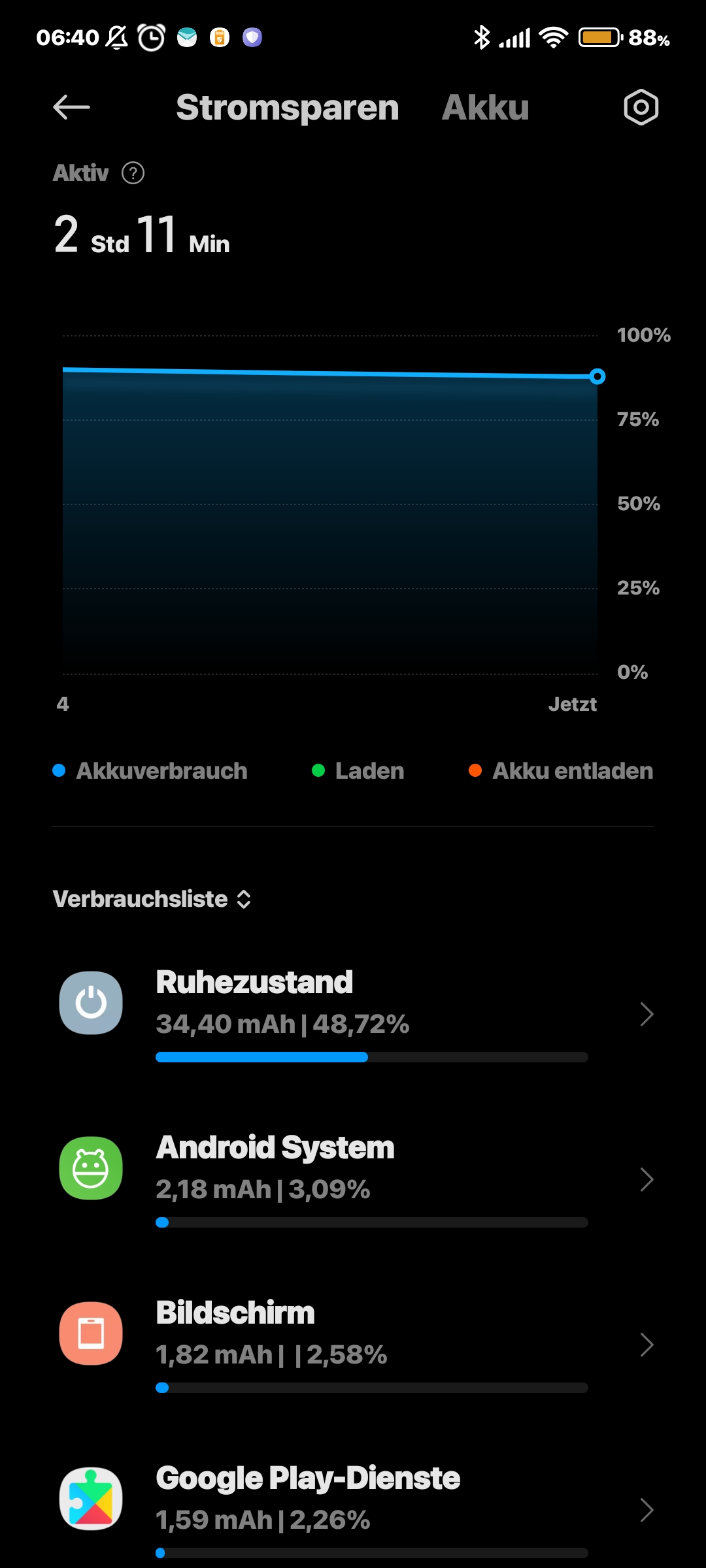The height and width of the screenshot is (1568, 706).
Task: Show help for Aktiv time
Action: [133, 173]
